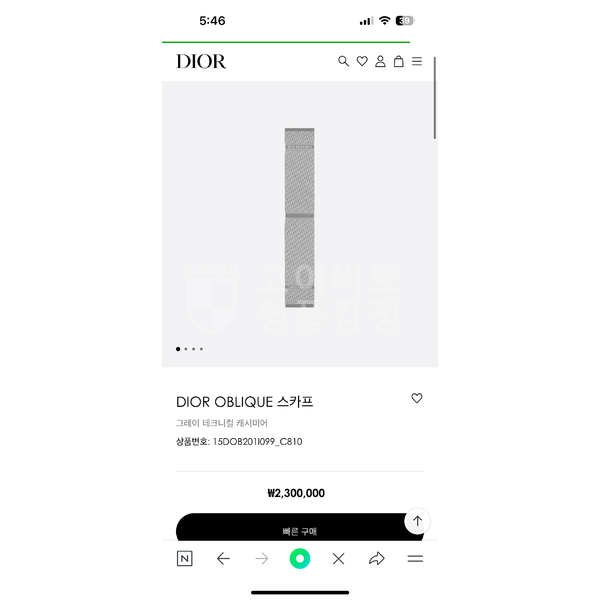Open the scarf product image
This screenshot has width=600, height=600.
[x=299, y=218]
